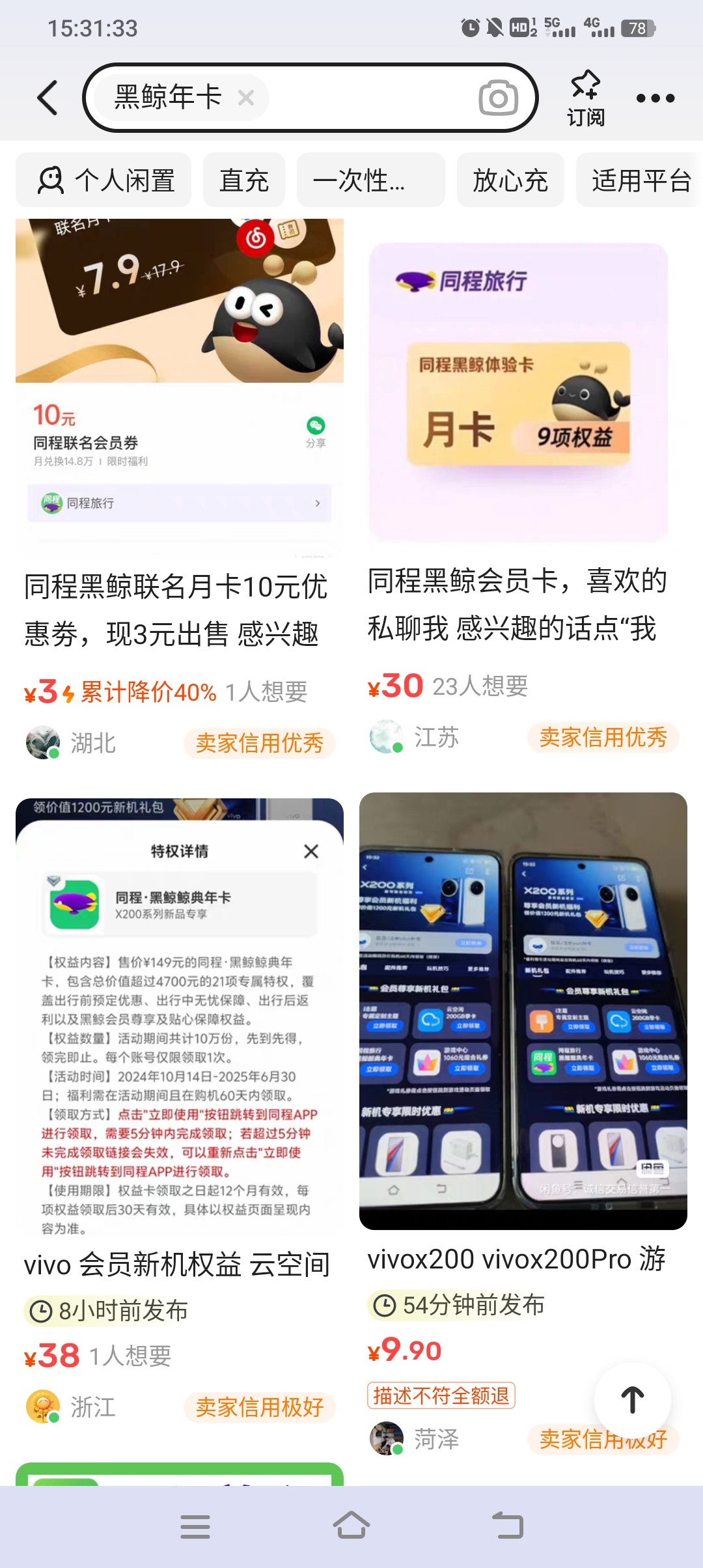Filter by 个人闲置
Image resolution: width=703 pixels, height=1568 pixels.
point(104,180)
